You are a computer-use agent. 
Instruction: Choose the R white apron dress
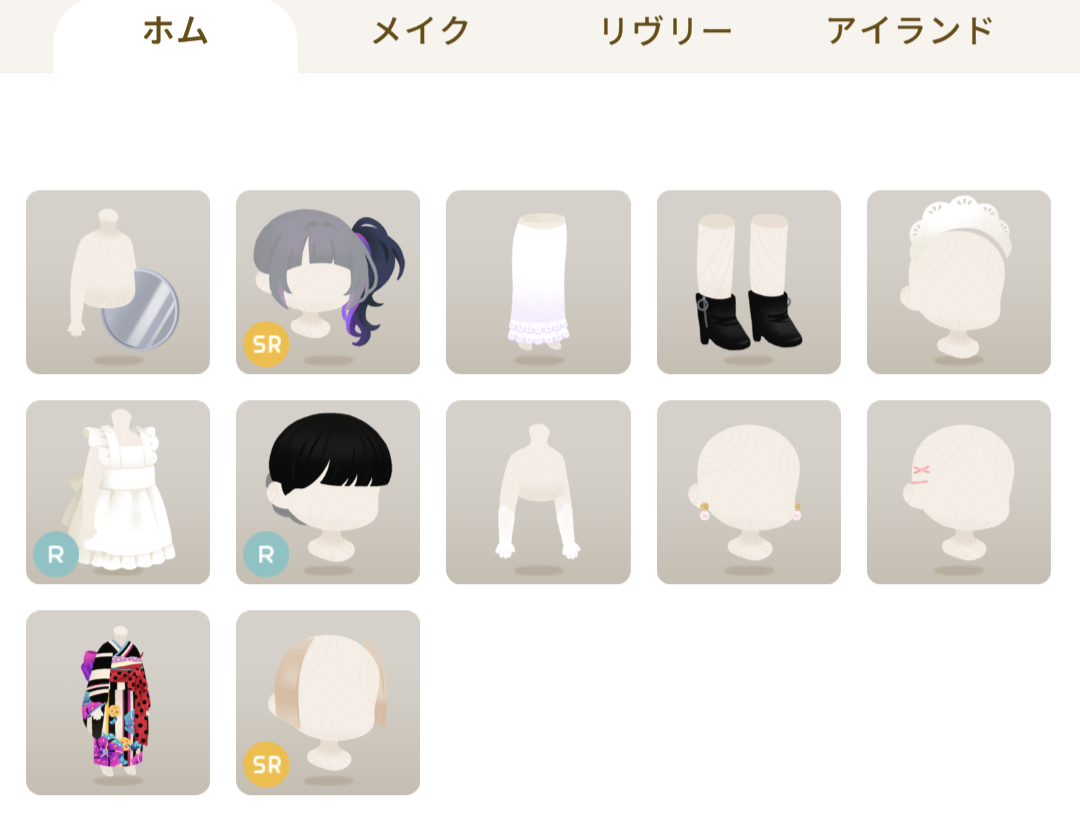(x=118, y=492)
